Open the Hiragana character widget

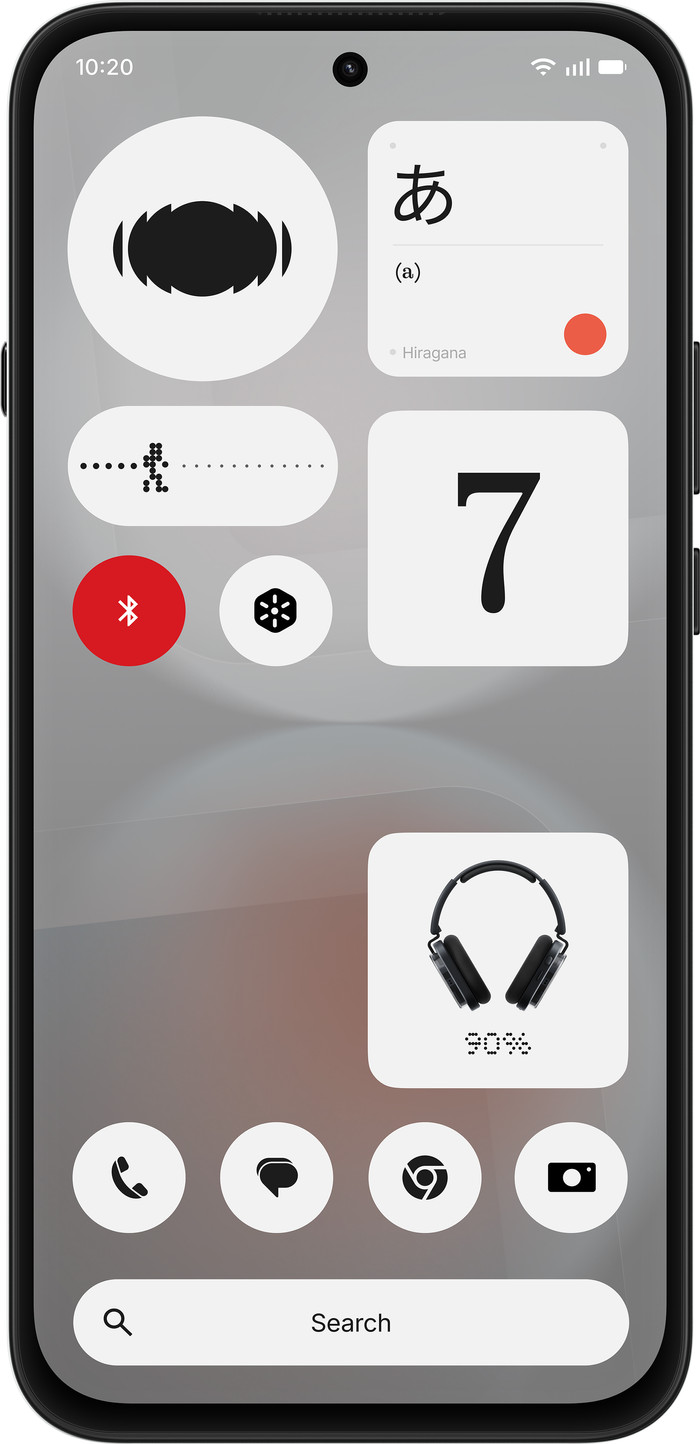(x=498, y=249)
